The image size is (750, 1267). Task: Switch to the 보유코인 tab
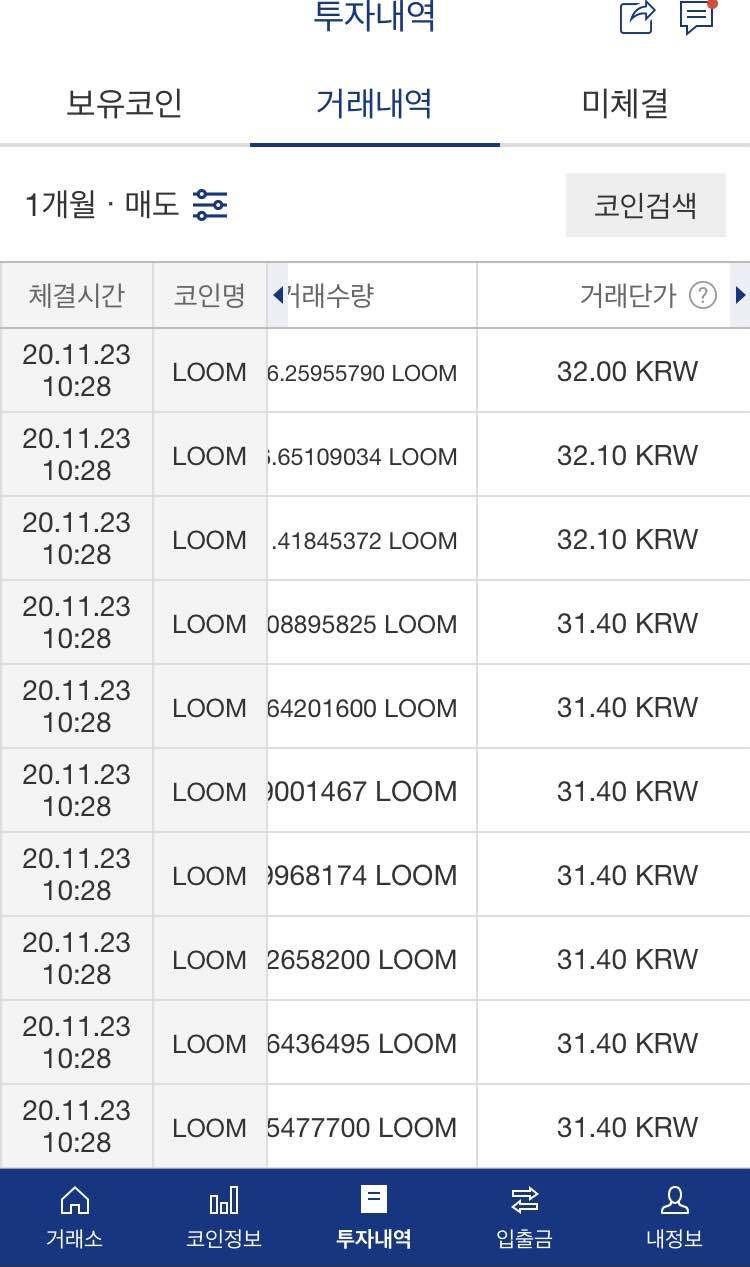124,104
